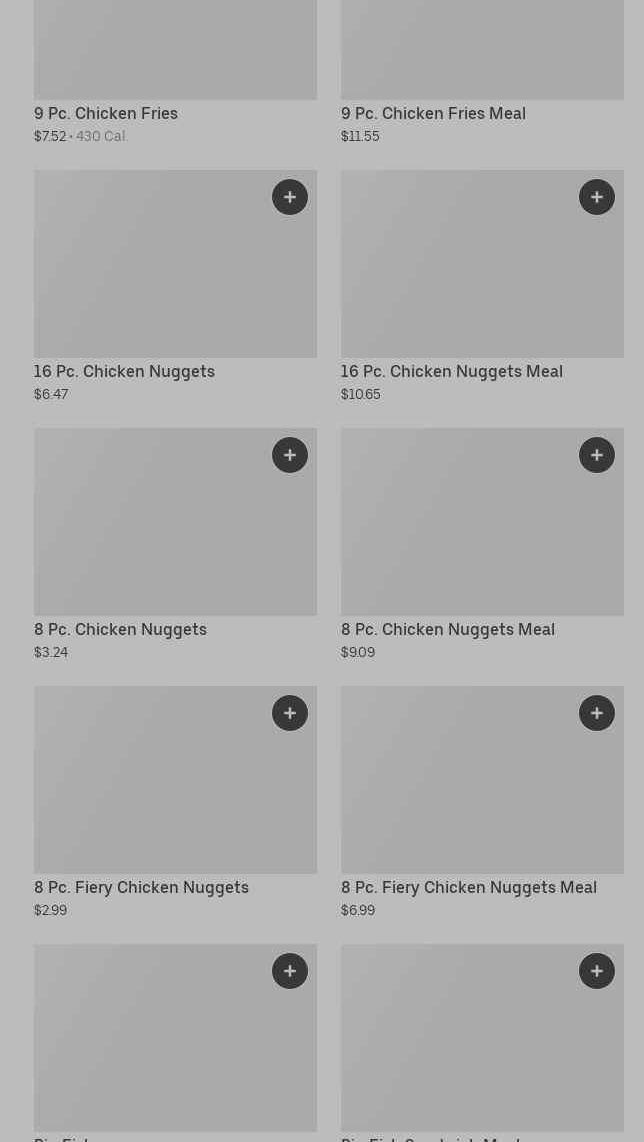Open the 9 Pc. Chicken Fries item
This screenshot has width=644, height=1142.
point(106,114)
